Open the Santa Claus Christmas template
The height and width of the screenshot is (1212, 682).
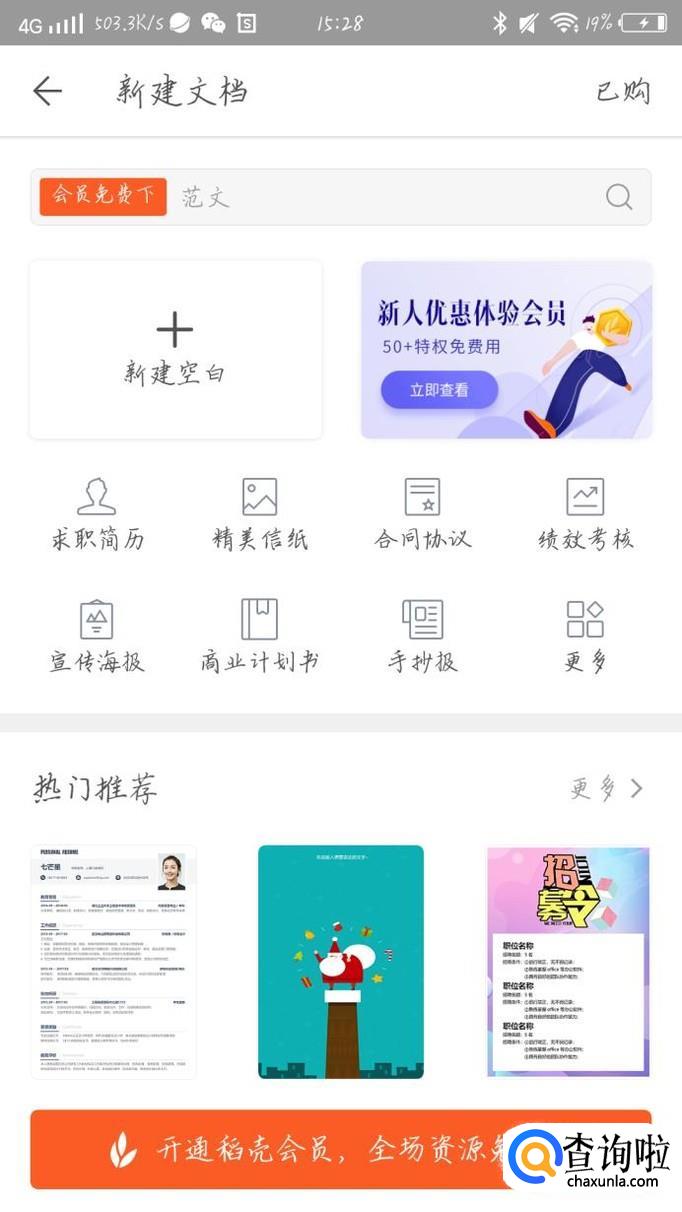tap(341, 961)
